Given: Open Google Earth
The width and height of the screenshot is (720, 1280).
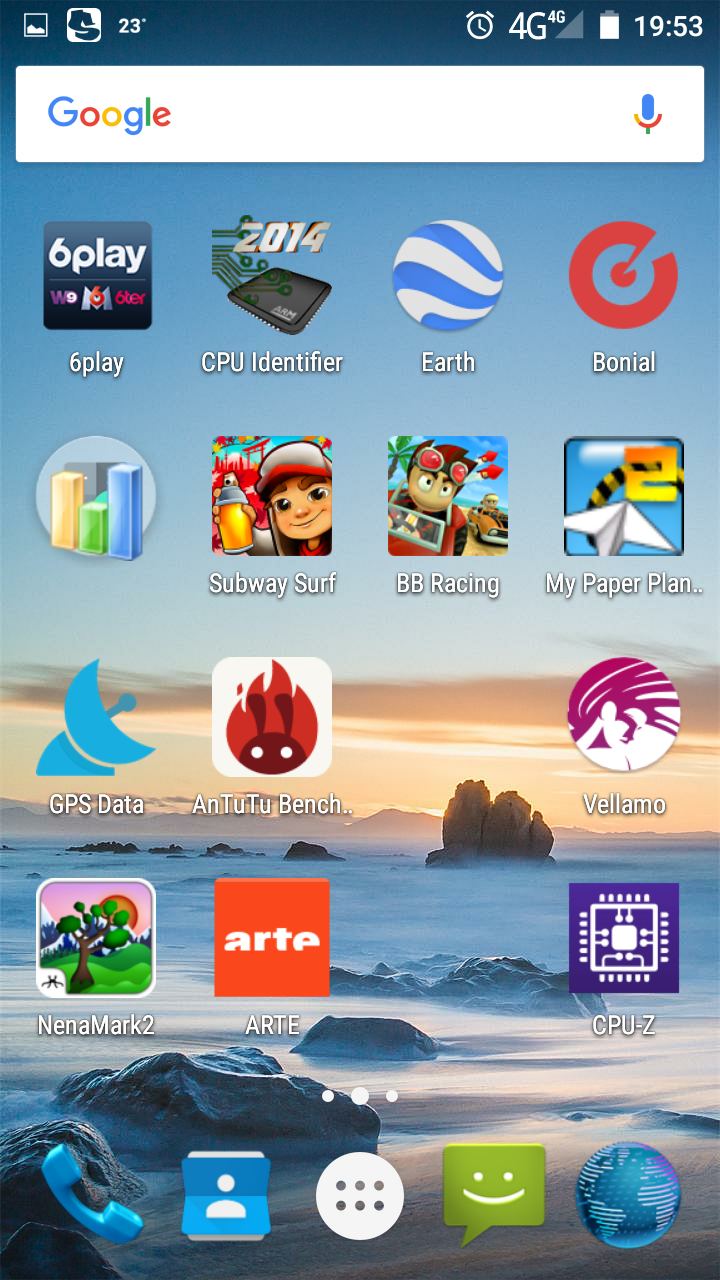Looking at the screenshot, I should [447, 277].
